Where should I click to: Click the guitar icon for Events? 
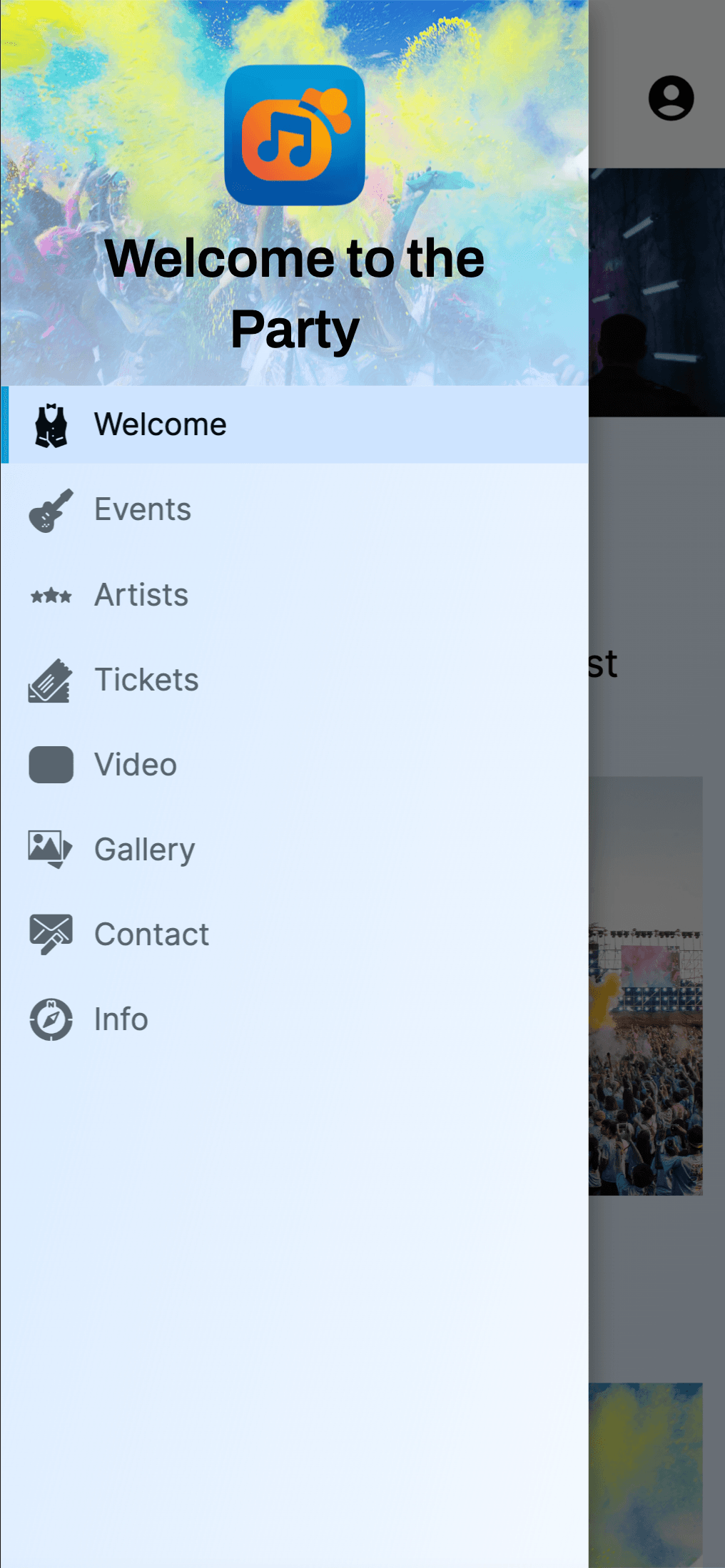point(50,509)
